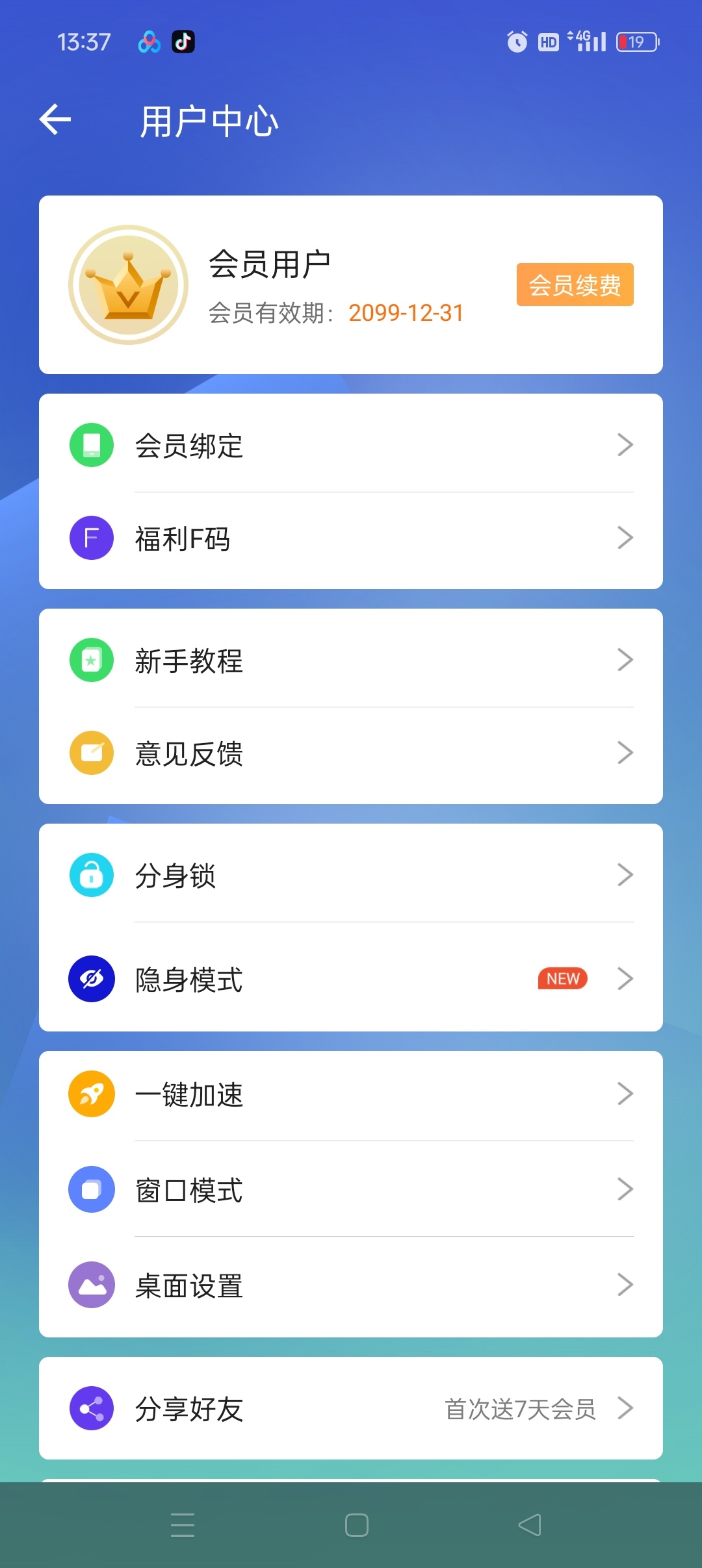
Task: Select the 新手教程 tutorial icon
Action: coord(91,660)
